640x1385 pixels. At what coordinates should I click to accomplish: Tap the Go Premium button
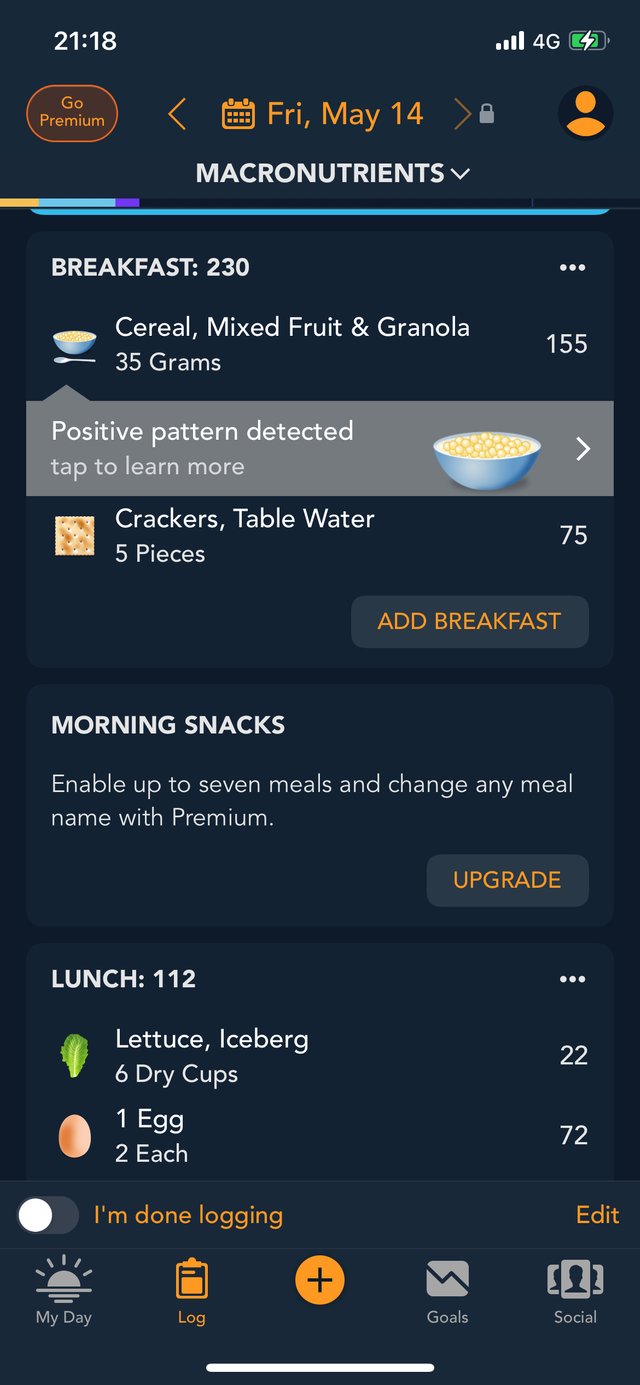72,112
